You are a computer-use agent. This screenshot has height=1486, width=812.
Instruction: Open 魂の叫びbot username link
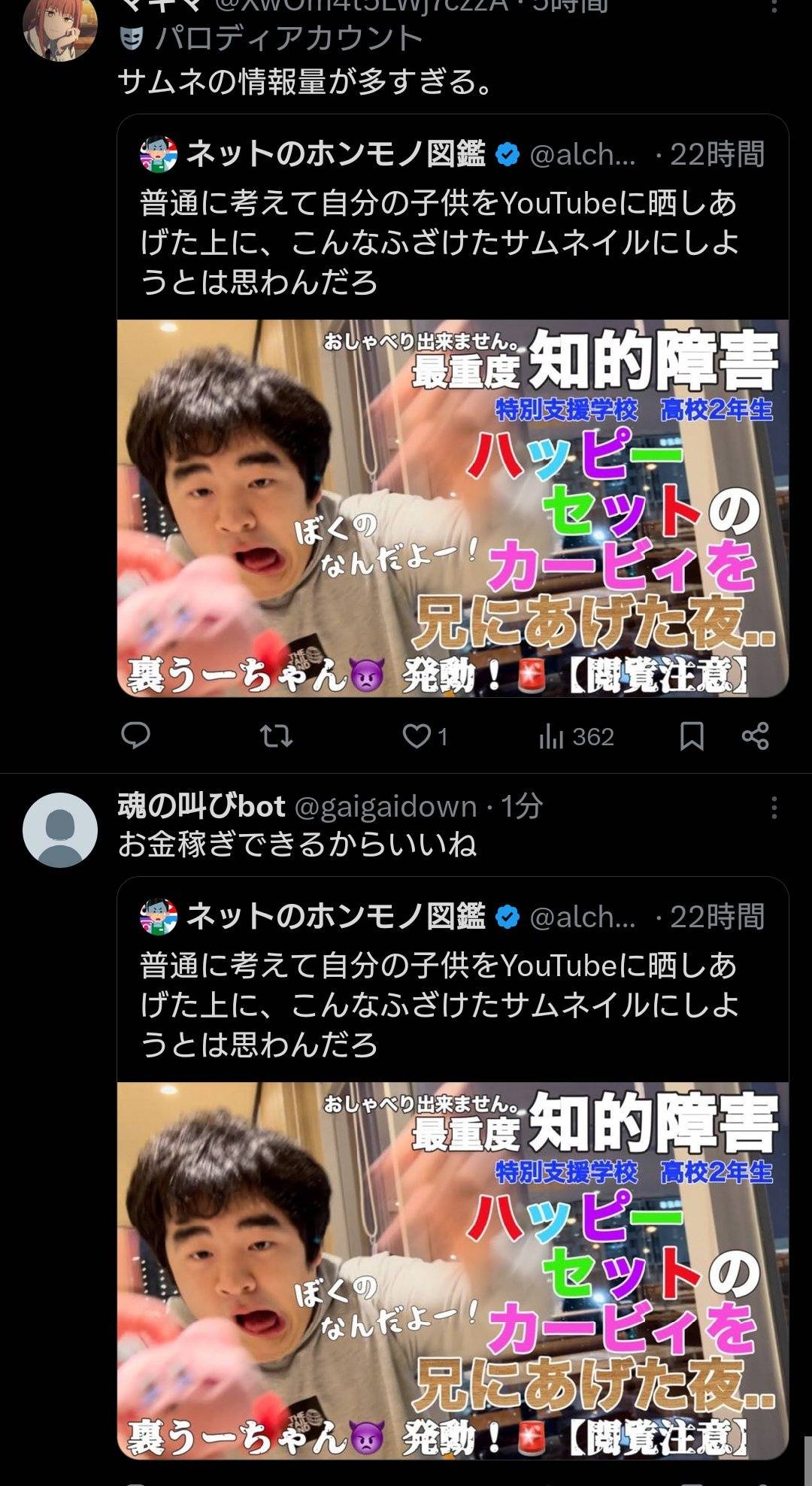pos(201,807)
